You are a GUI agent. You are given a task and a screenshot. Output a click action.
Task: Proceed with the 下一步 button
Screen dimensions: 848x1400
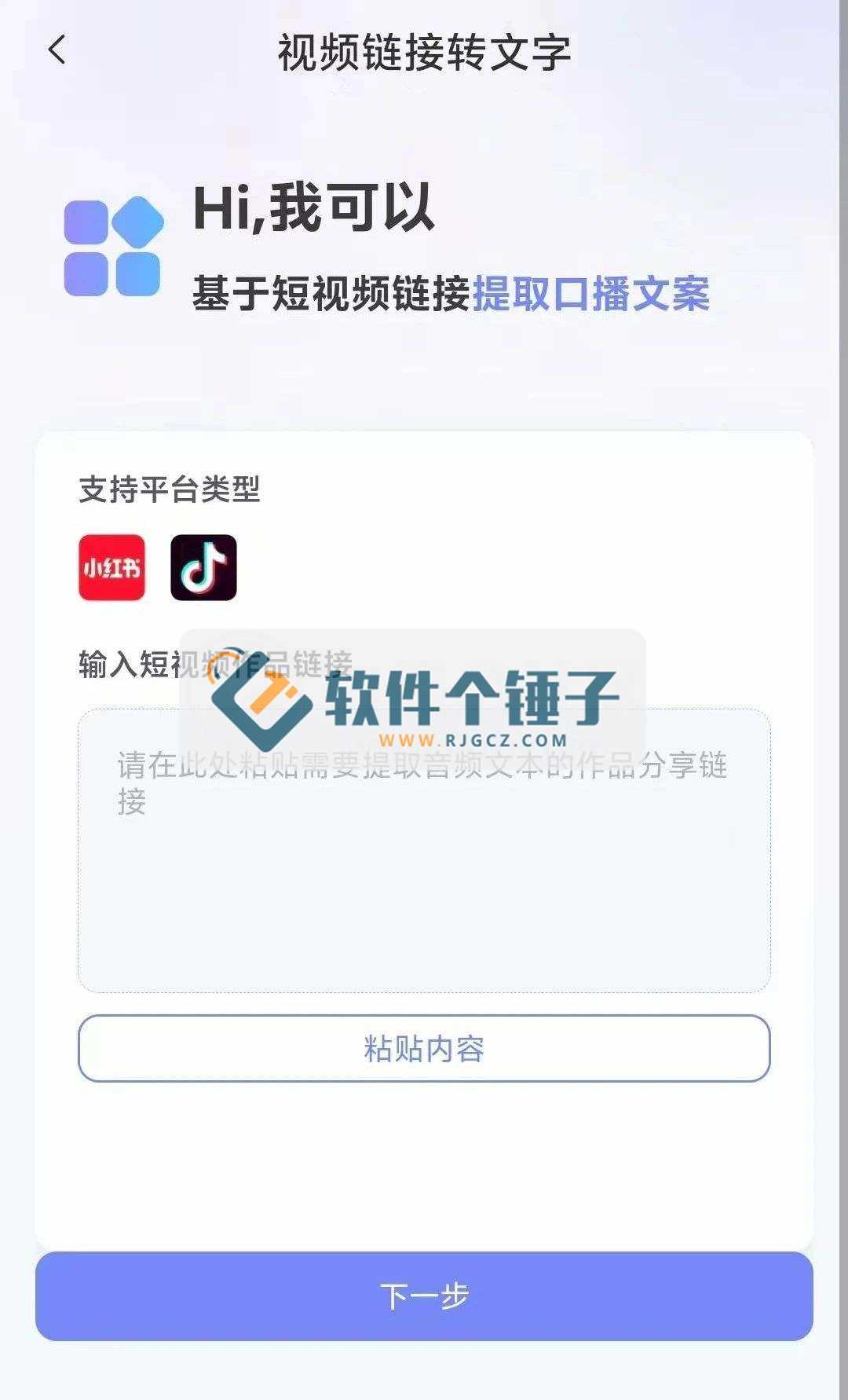point(424,1296)
